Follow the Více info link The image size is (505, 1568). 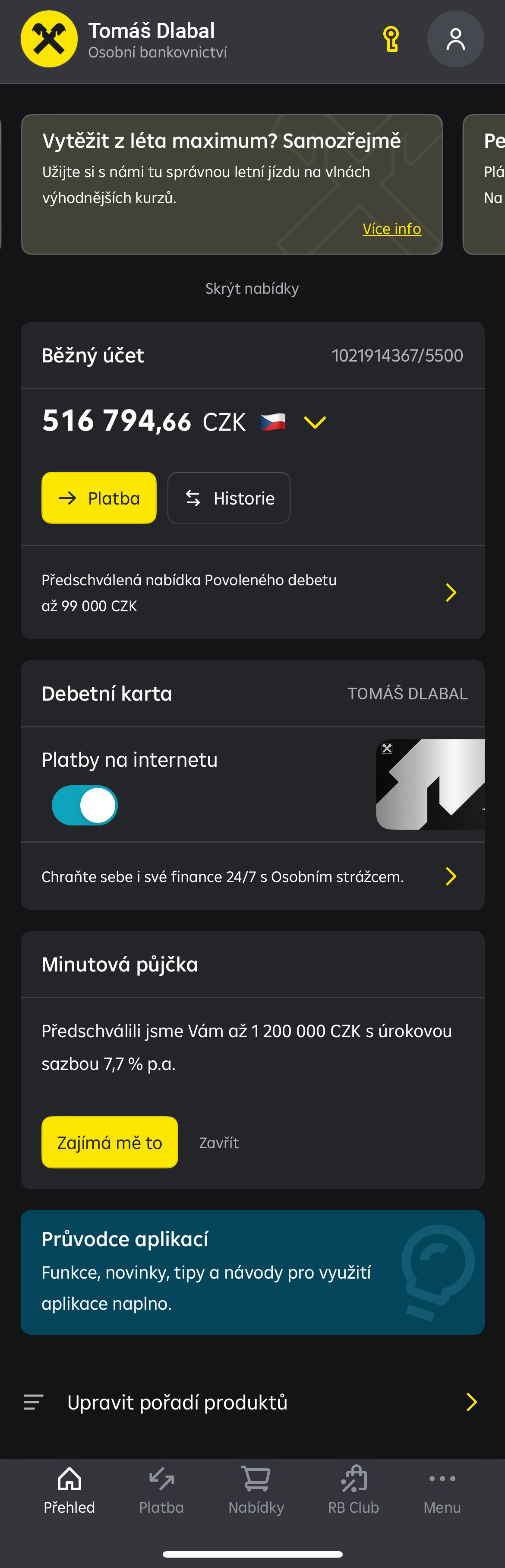(391, 229)
